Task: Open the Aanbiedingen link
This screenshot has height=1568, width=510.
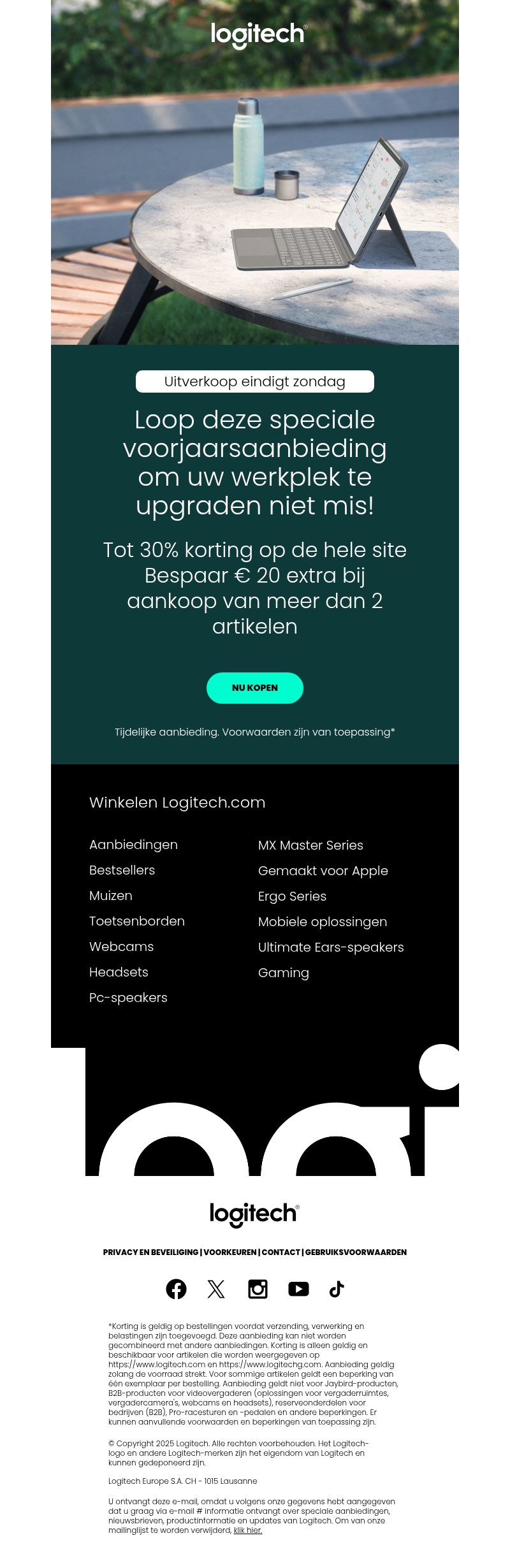Action: tap(133, 845)
